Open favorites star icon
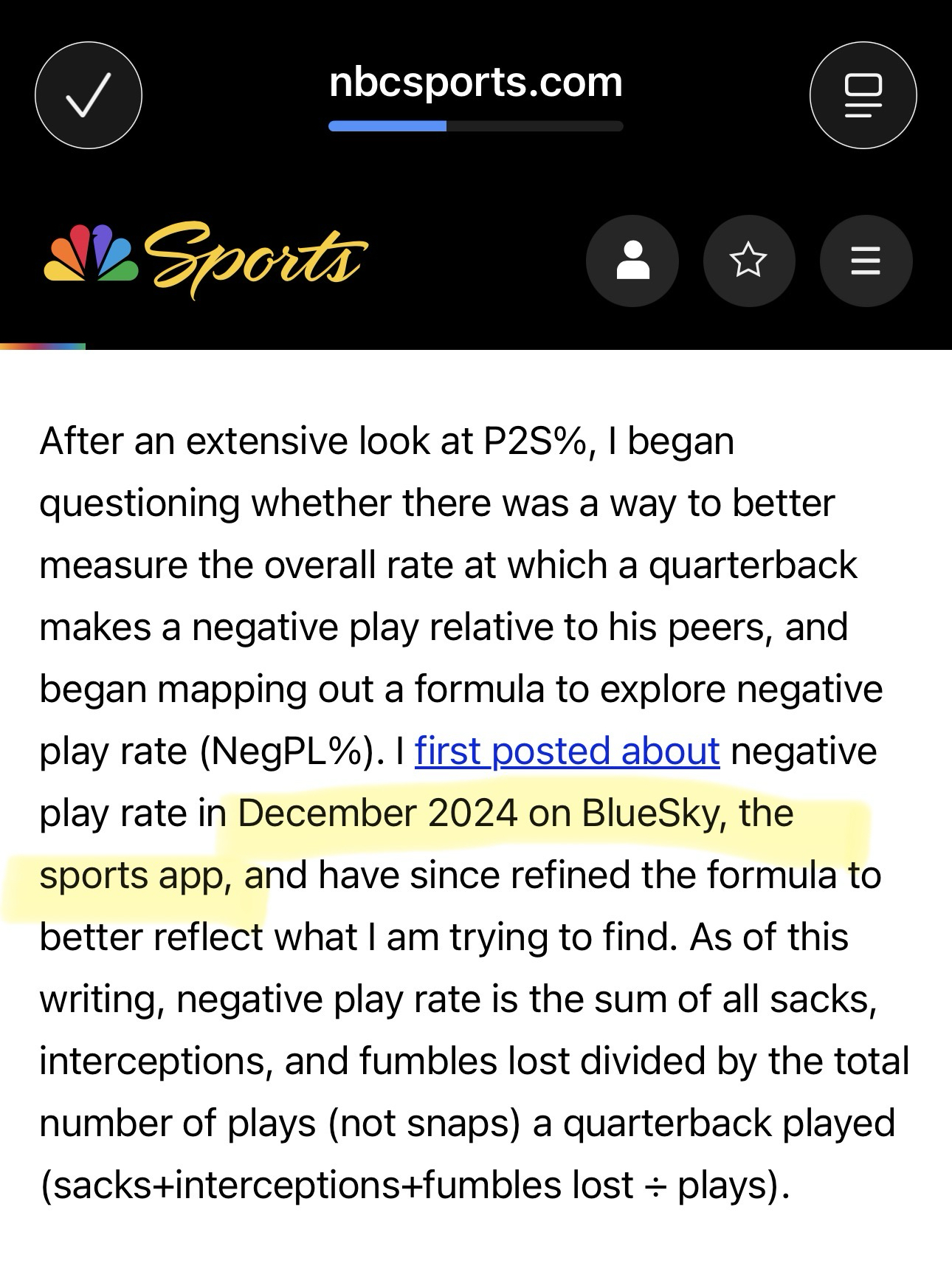The image size is (952, 1286). pyautogui.click(x=748, y=261)
